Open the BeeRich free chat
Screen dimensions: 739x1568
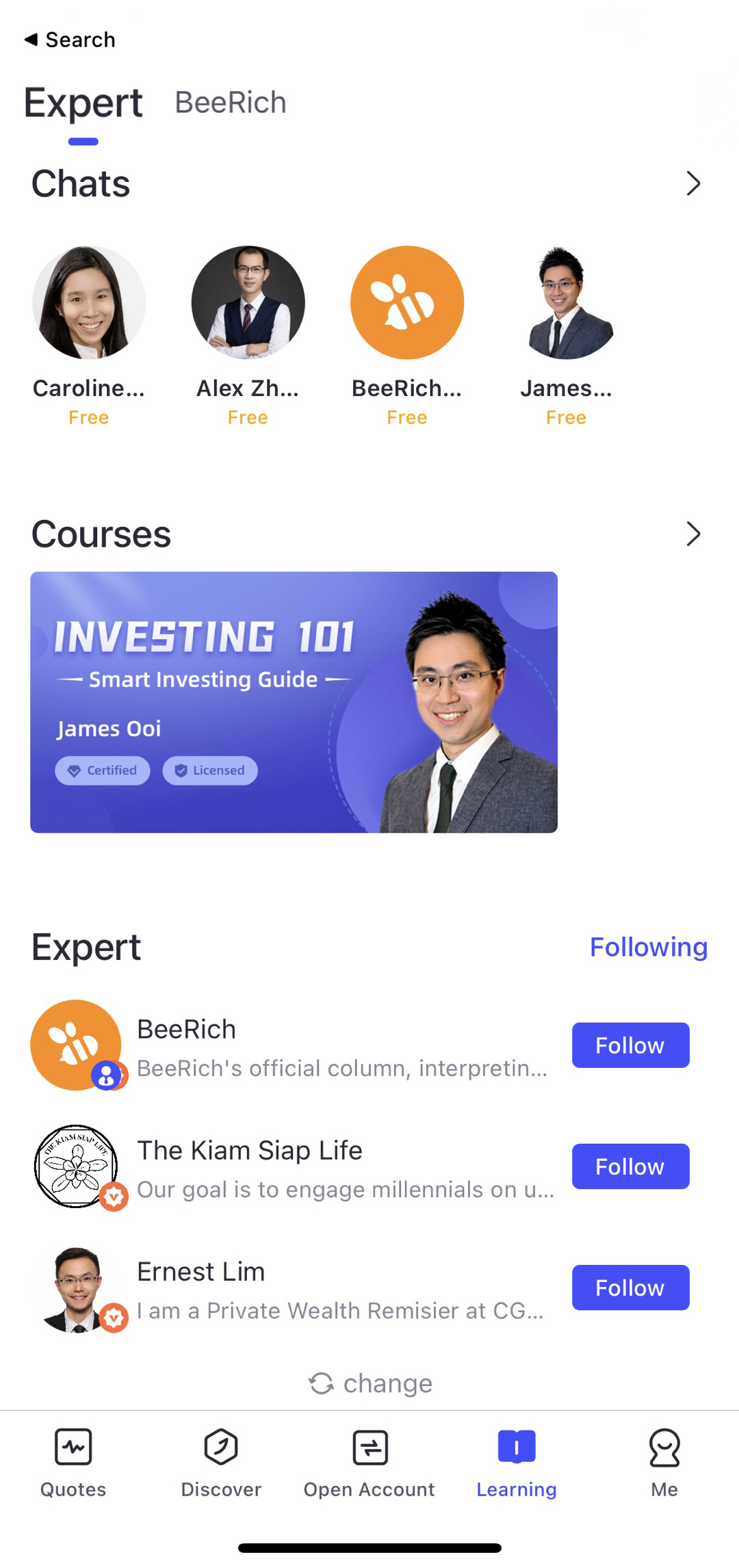tap(407, 336)
